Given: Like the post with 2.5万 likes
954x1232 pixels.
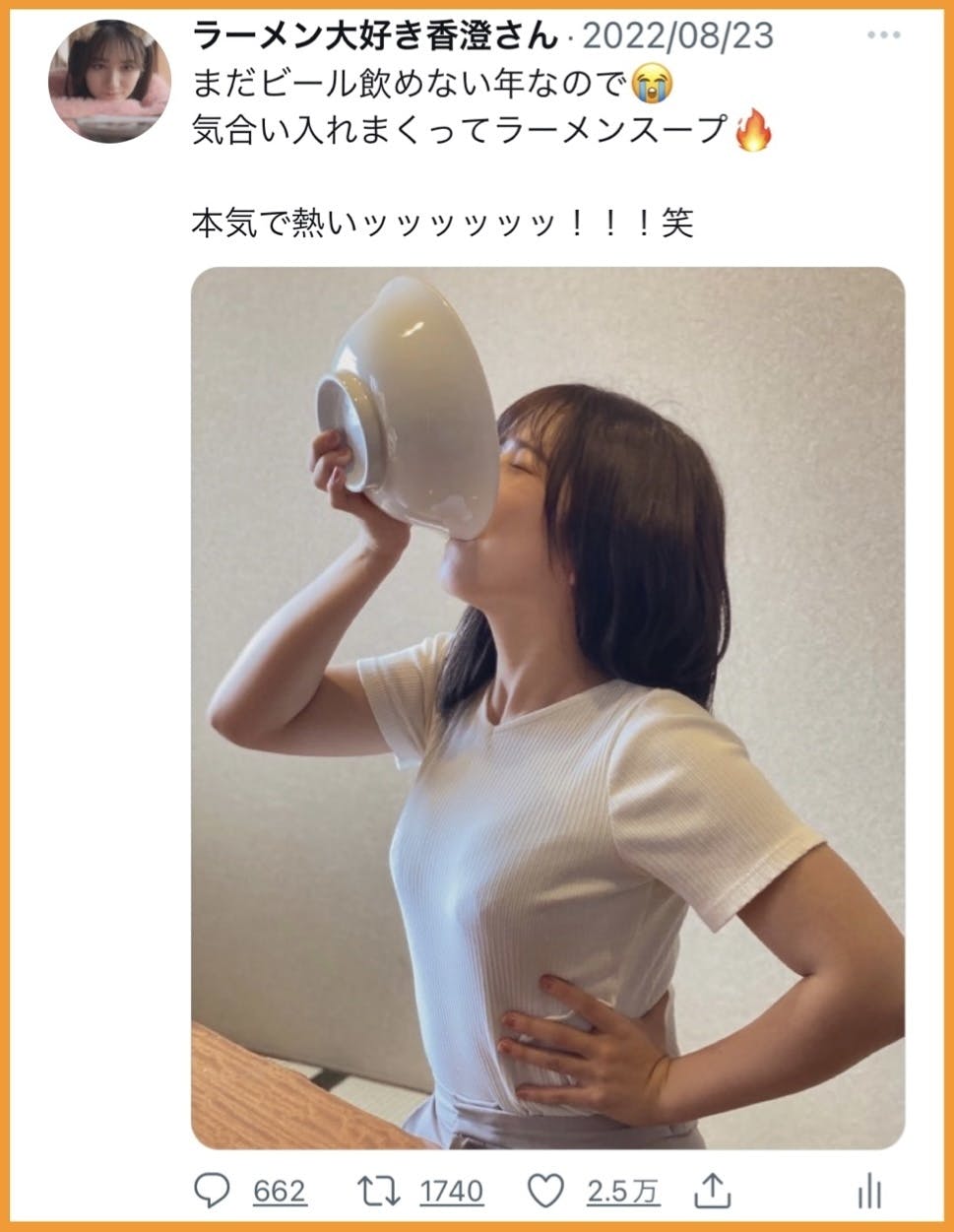Looking at the screenshot, I should click(544, 1193).
